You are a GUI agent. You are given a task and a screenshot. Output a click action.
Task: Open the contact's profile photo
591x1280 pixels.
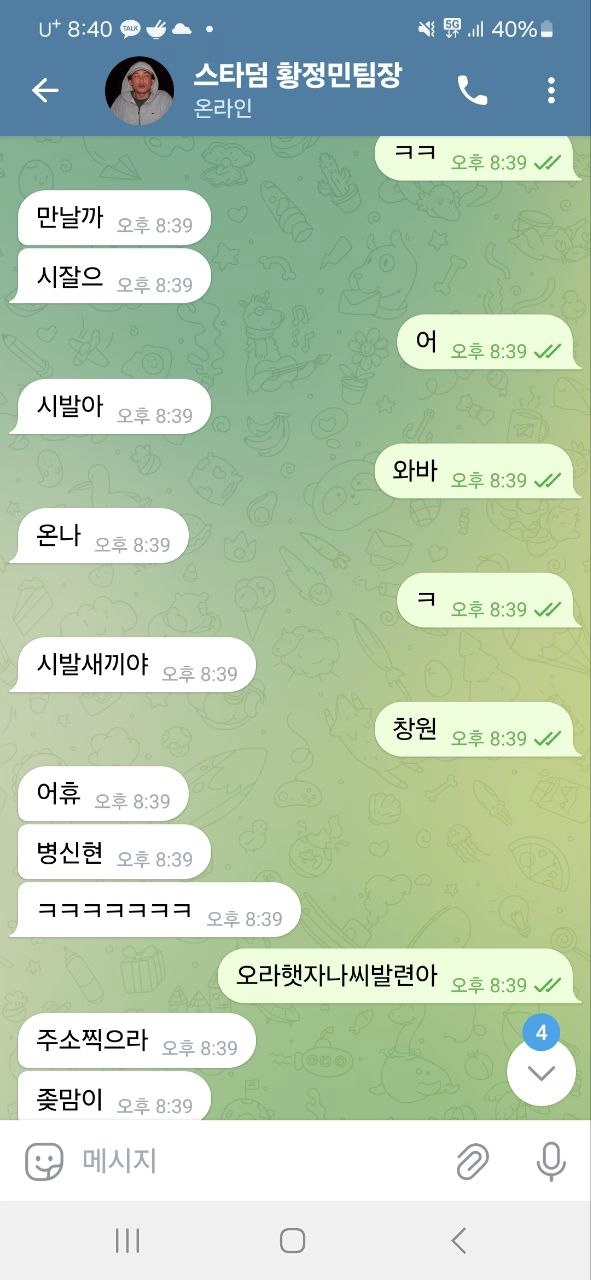pyautogui.click(x=139, y=90)
